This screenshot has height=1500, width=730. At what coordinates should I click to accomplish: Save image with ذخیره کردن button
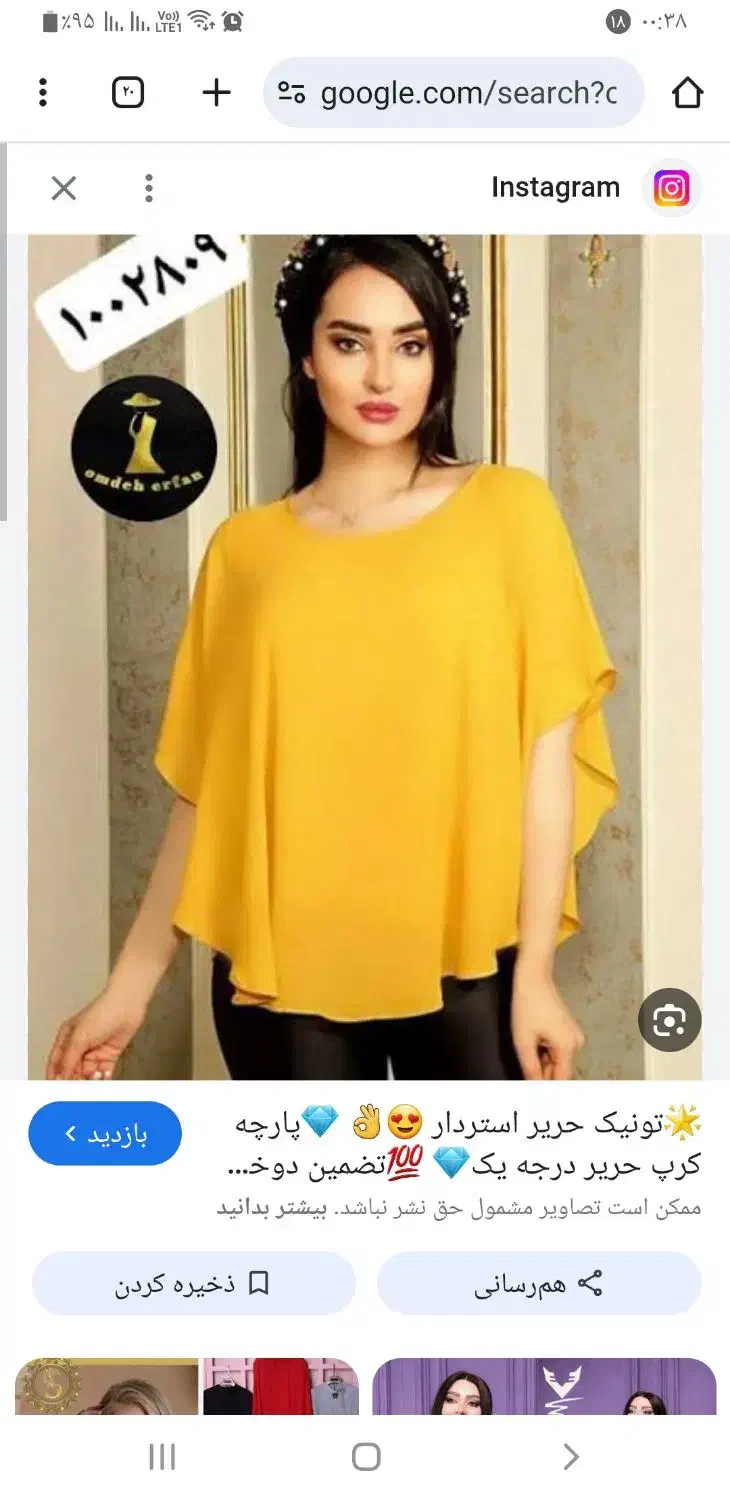tap(193, 1283)
